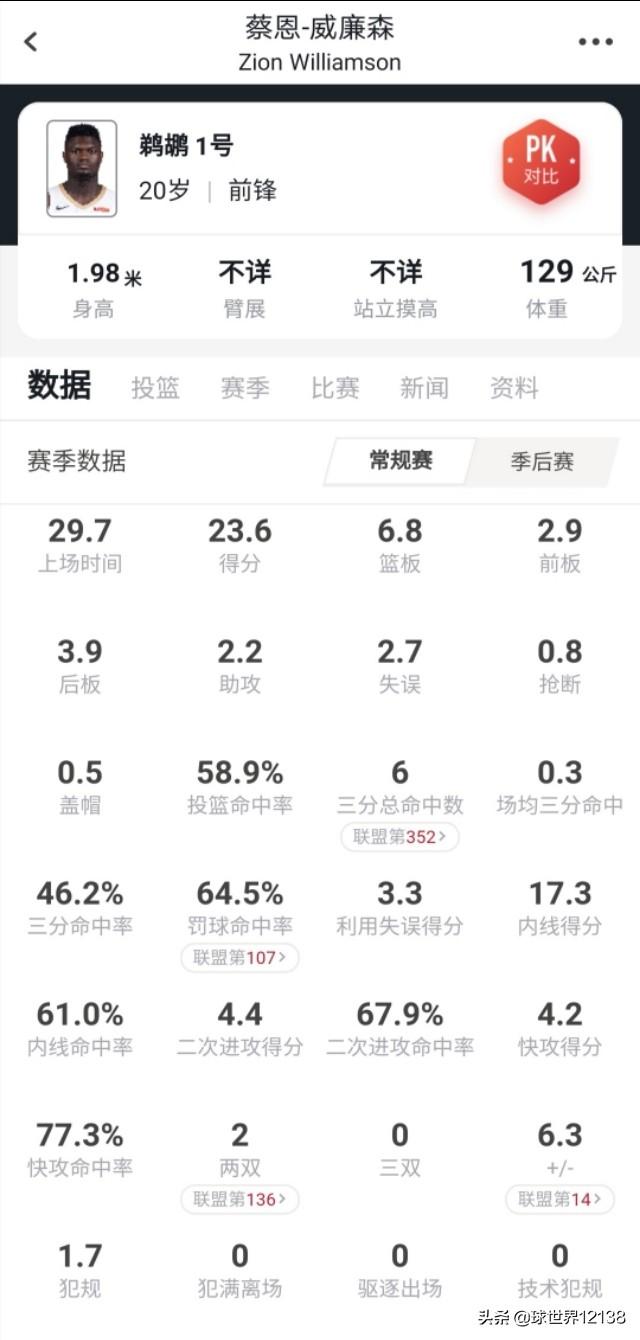Open the 新闻 tab

click(x=424, y=388)
